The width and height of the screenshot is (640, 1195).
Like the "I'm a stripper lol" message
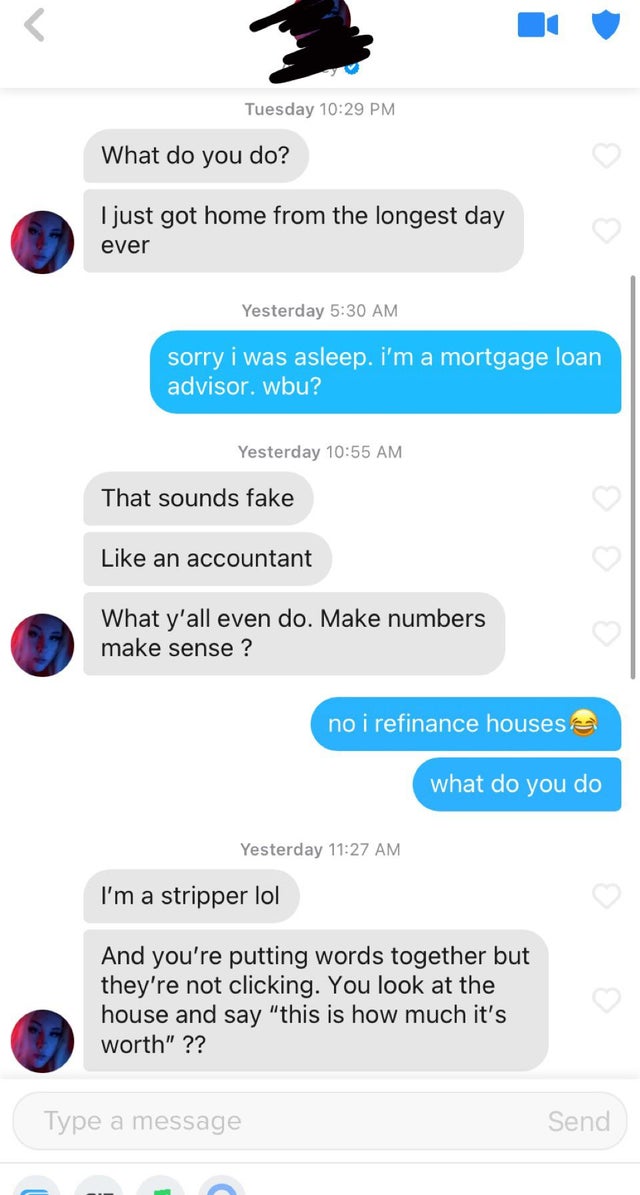coord(607,896)
